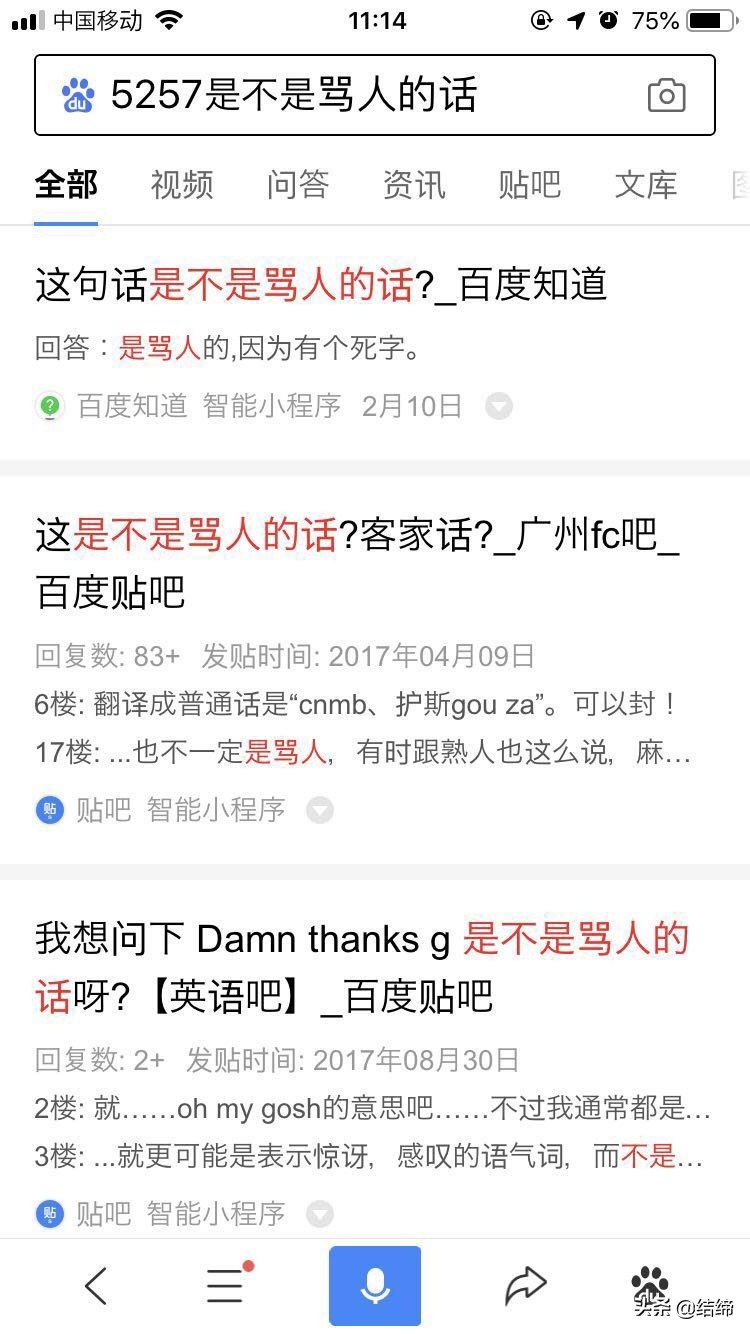Open result 这句话是不是骂人的话 百度知道
The width and height of the screenshot is (750, 1334).
320,285
